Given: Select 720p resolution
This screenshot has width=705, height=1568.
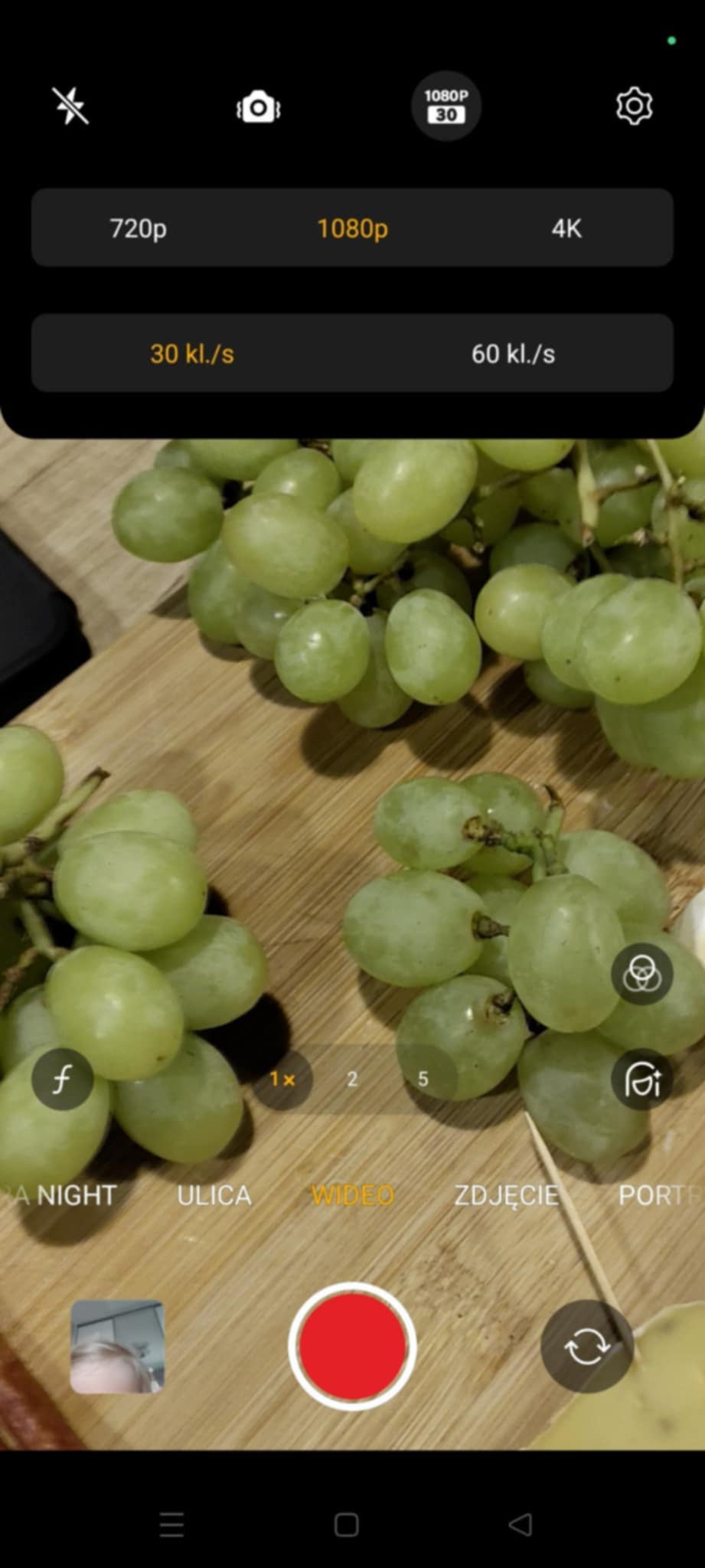Looking at the screenshot, I should 138,228.
